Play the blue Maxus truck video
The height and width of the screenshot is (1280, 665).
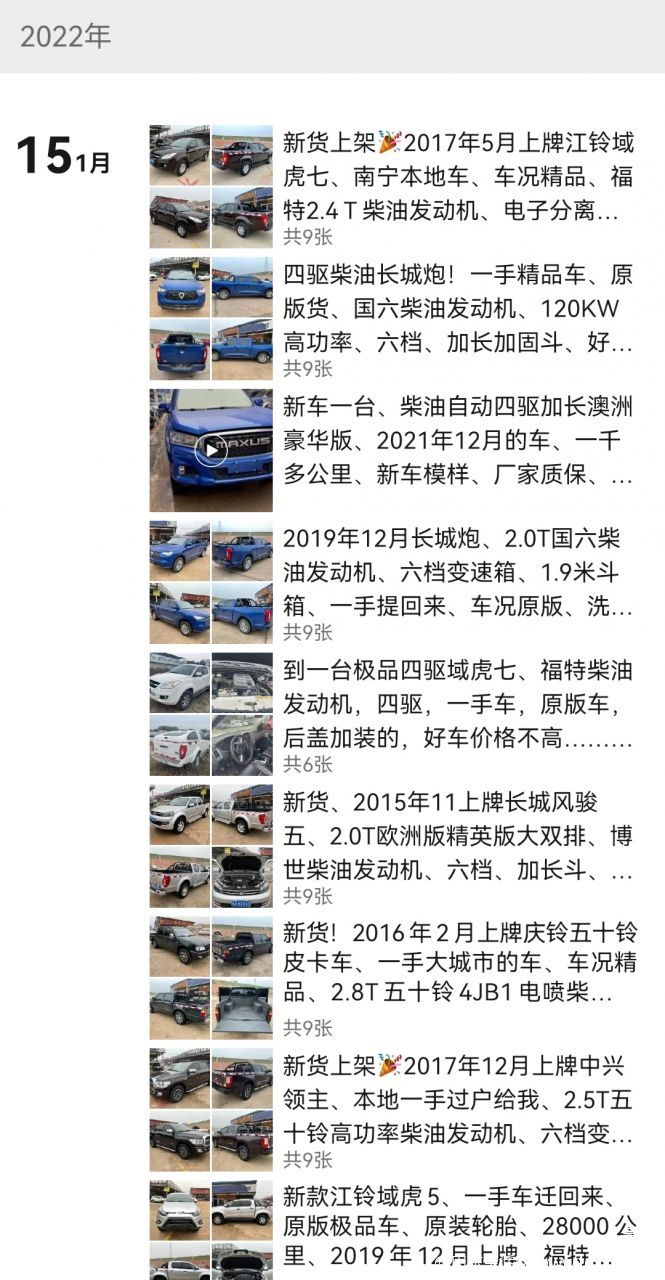coord(211,450)
